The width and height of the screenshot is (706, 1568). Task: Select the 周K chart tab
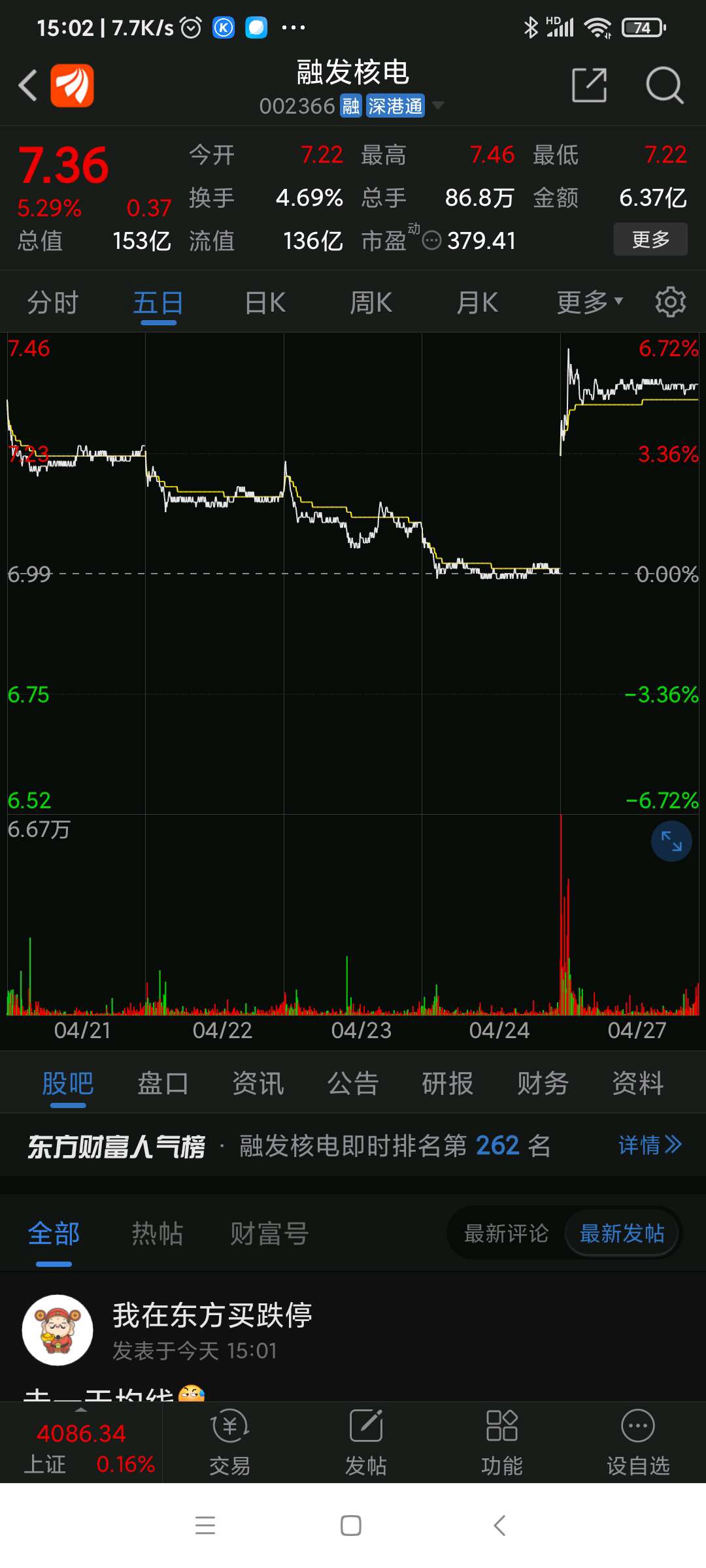[371, 302]
